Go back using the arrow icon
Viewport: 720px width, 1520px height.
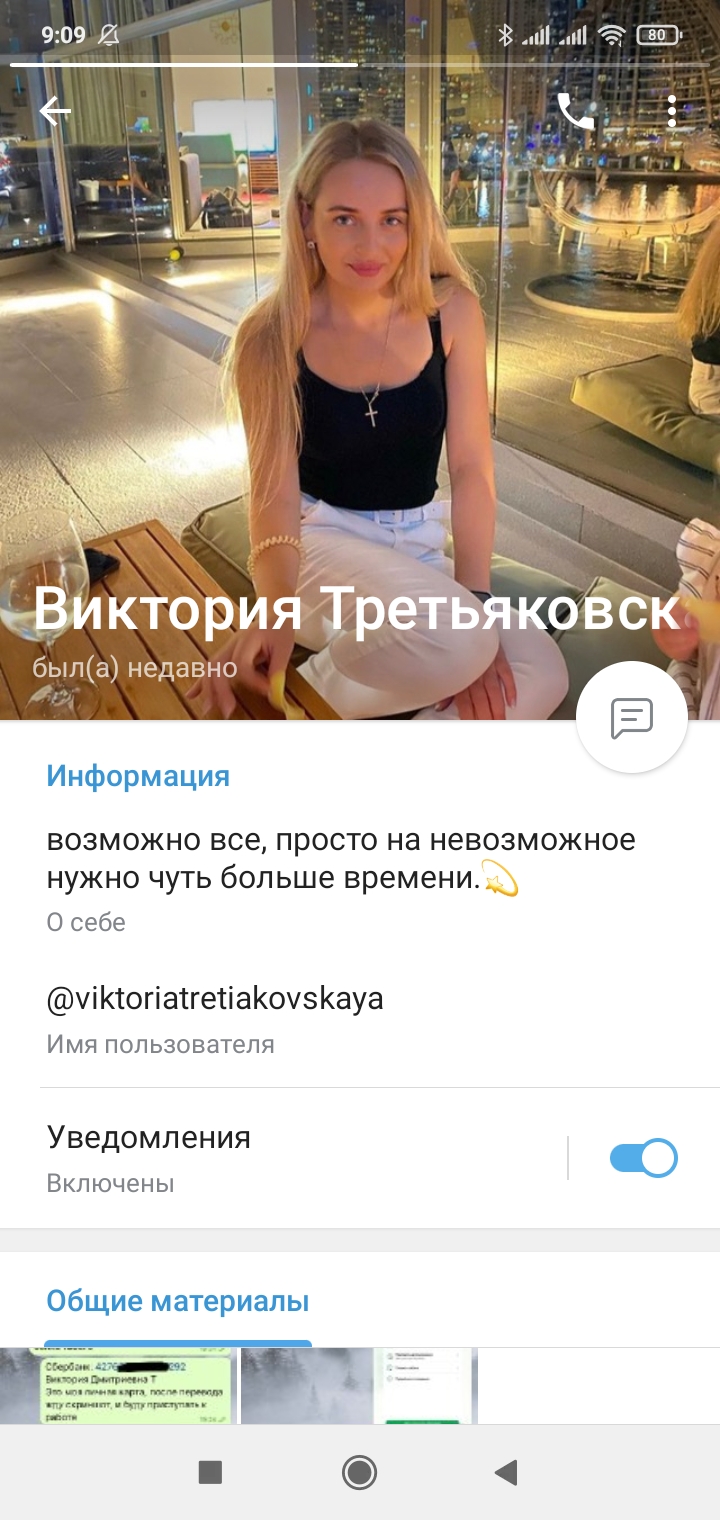[x=55, y=111]
